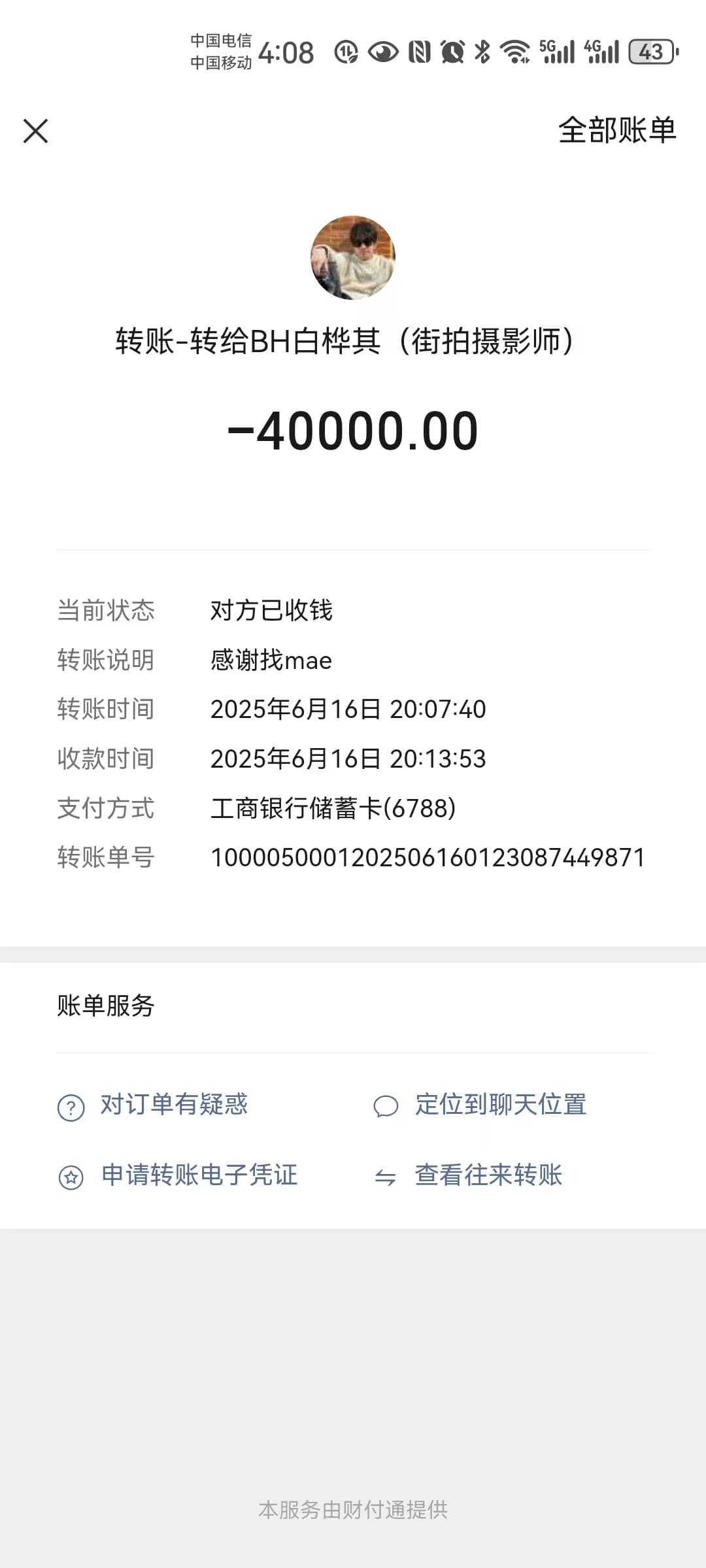Click the star icon beside 申请转账电子凭证

[71, 1175]
